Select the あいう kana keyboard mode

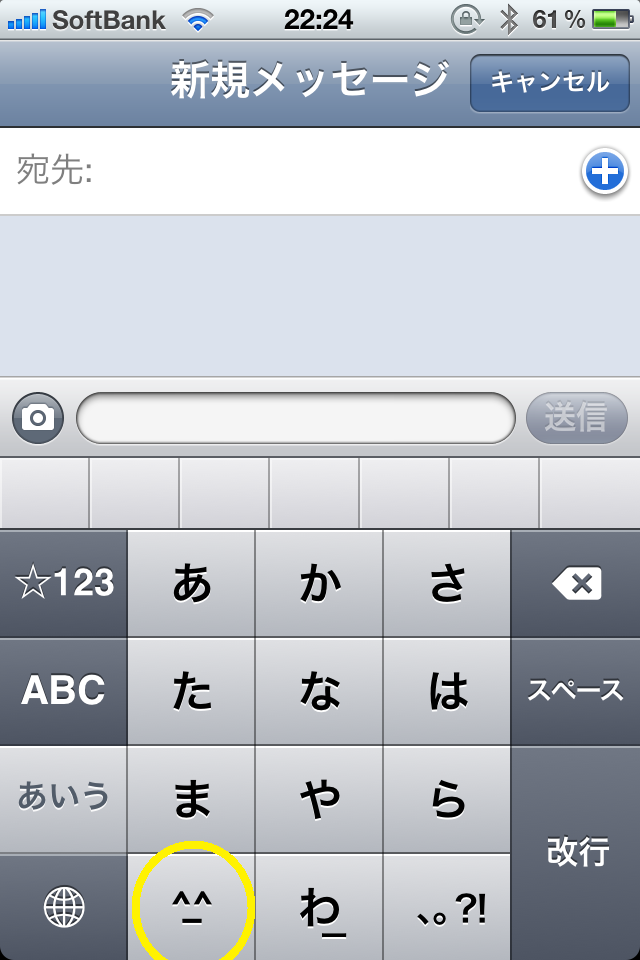click(64, 798)
